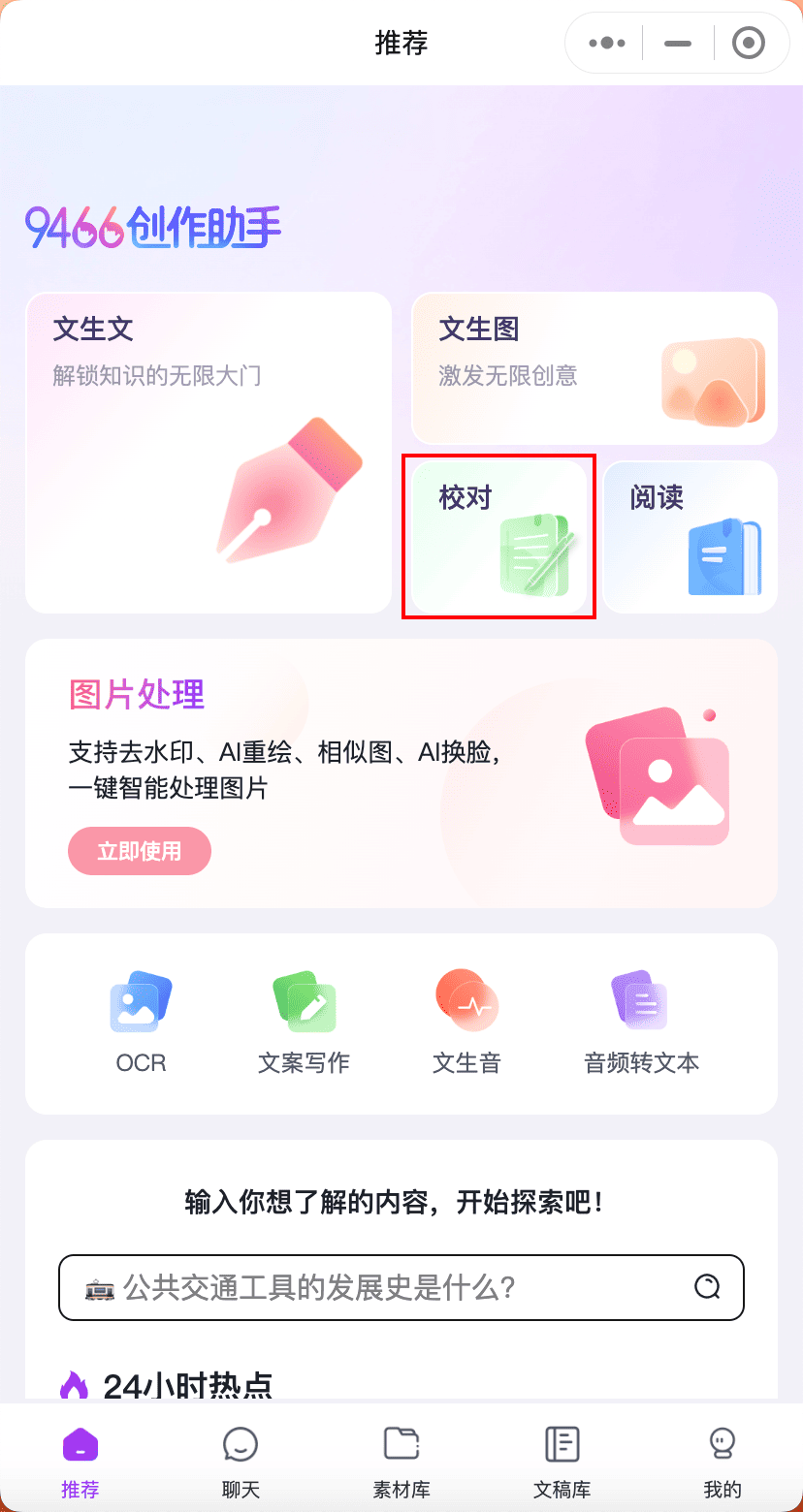Tap the 立即使用 button for image processing

140,851
